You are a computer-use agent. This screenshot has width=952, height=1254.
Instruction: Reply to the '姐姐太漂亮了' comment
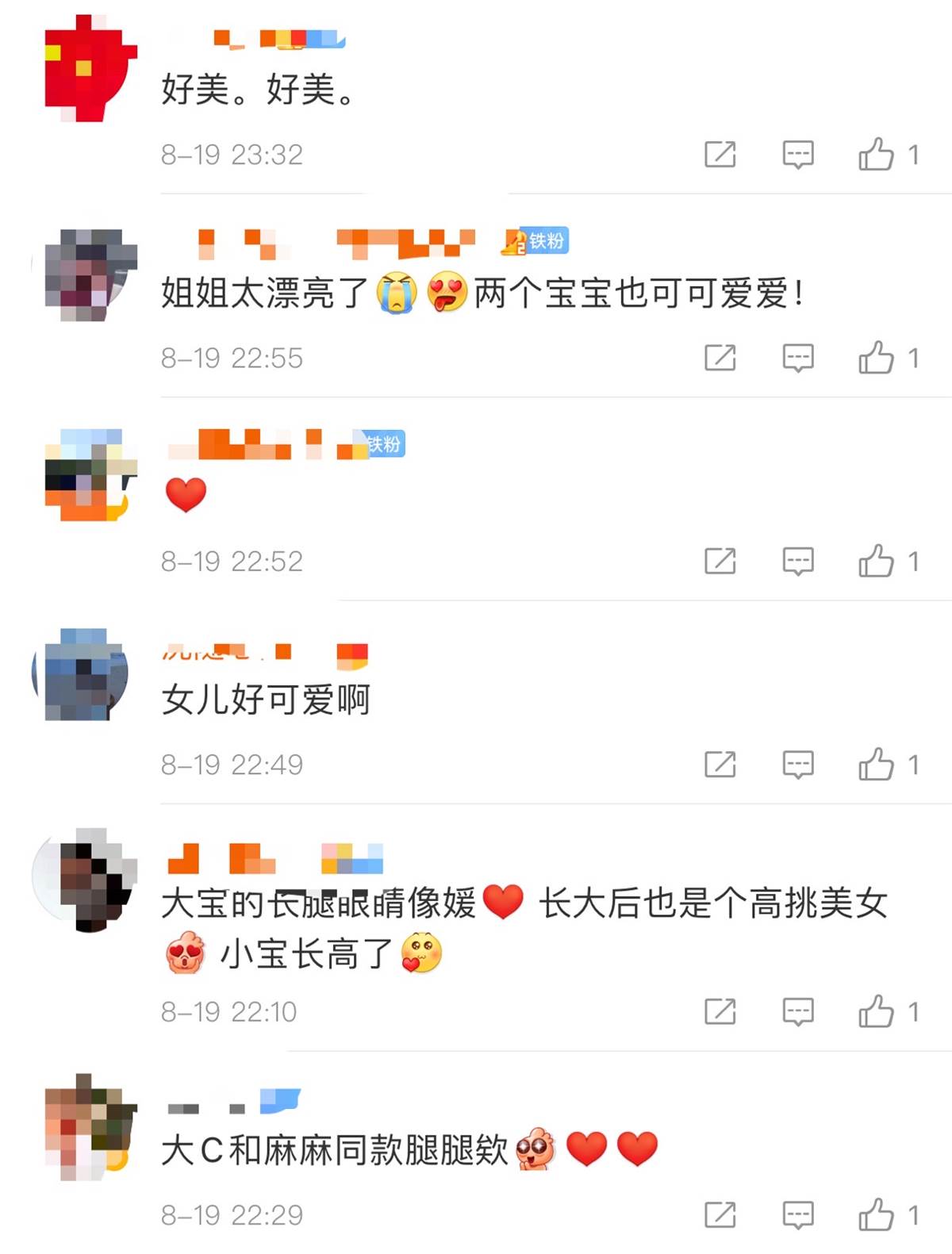[x=798, y=358]
